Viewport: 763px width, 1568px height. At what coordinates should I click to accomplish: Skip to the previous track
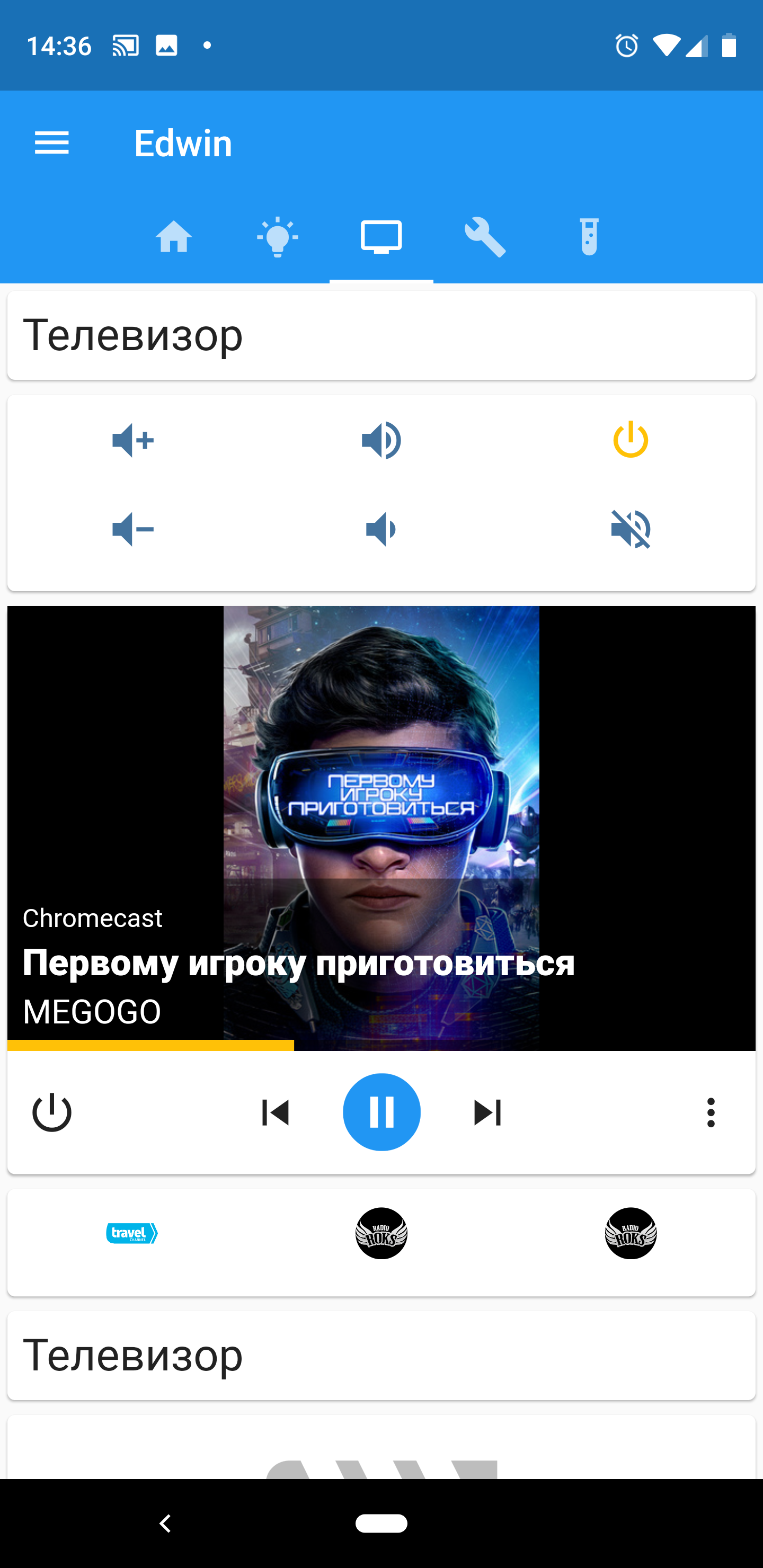275,1112
